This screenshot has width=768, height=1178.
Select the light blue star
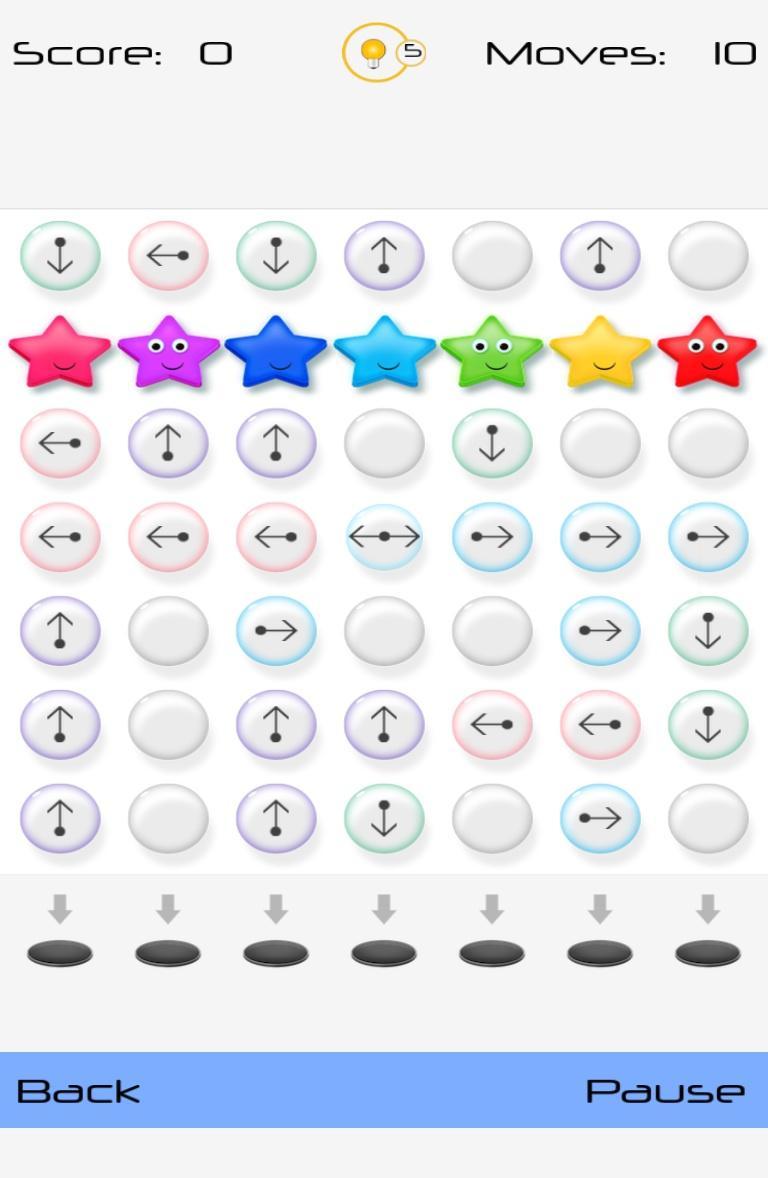tap(384, 353)
